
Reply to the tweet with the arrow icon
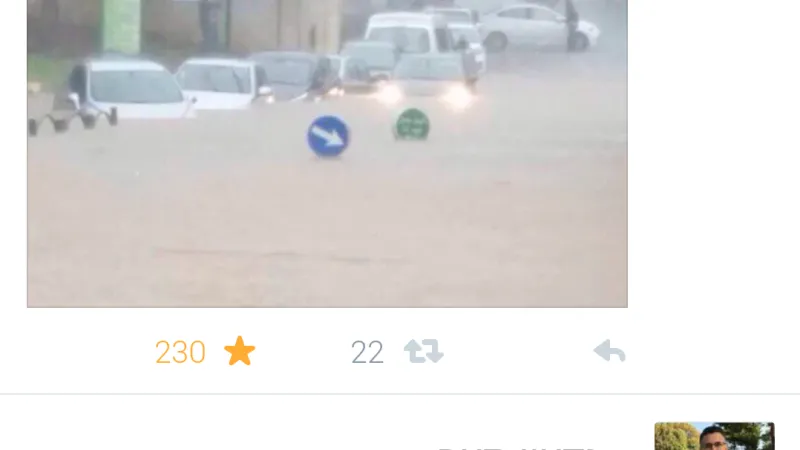(609, 351)
